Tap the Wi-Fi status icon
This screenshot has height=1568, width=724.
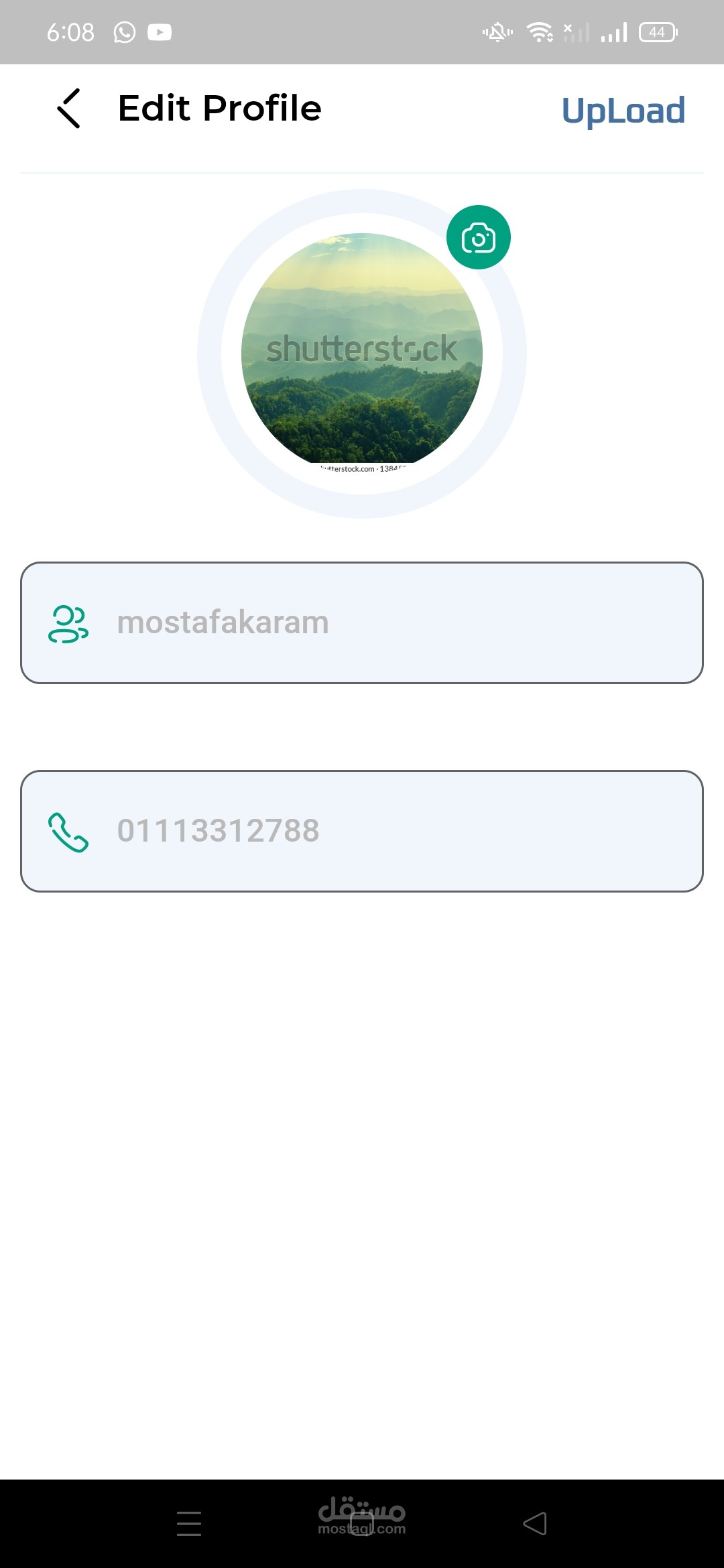click(540, 31)
